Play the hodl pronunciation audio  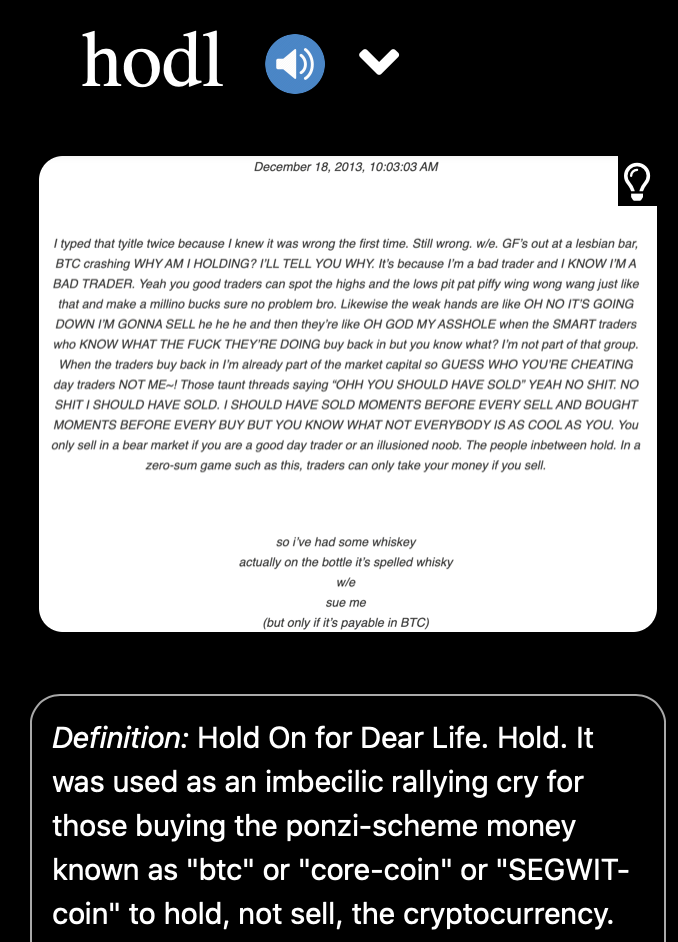pyautogui.click(x=295, y=64)
